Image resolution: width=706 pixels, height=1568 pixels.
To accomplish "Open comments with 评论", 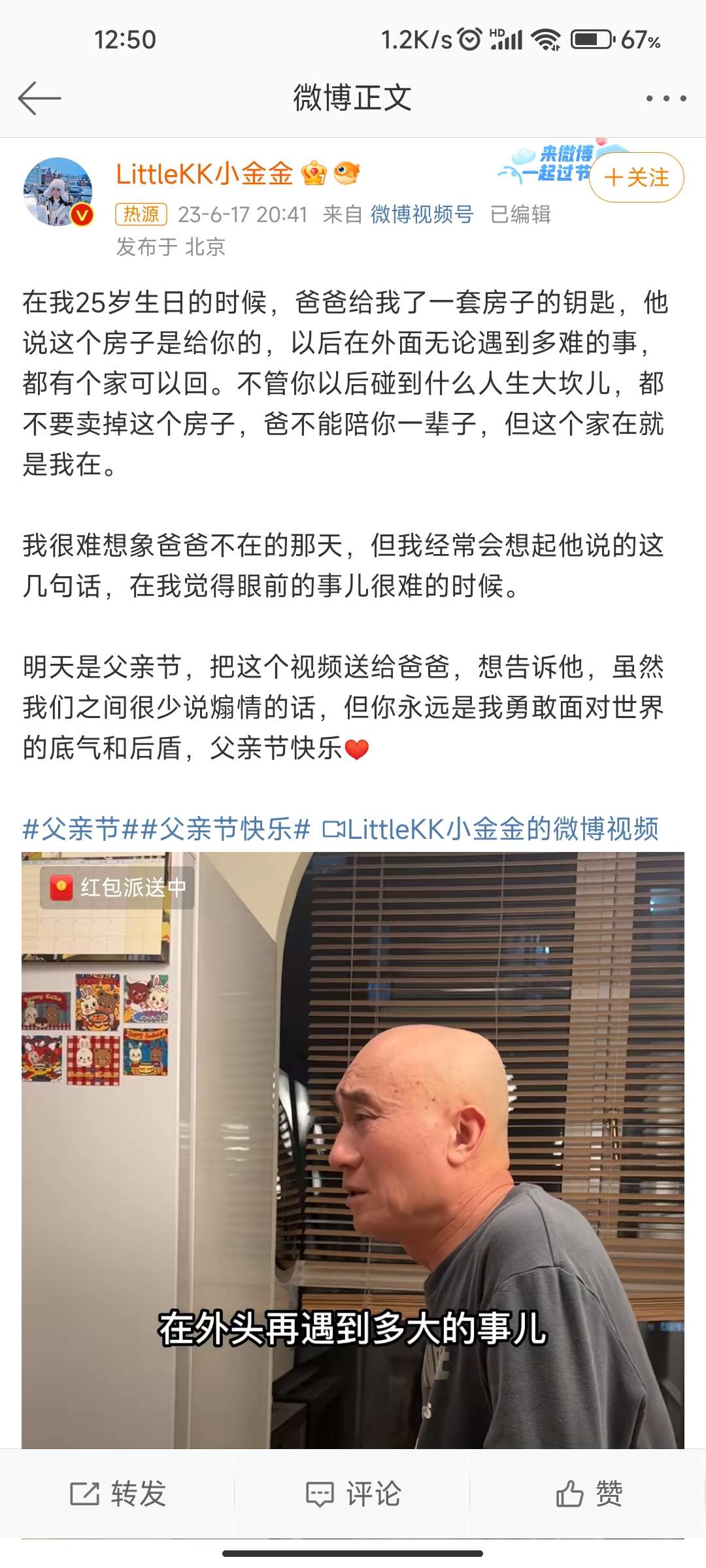I will (x=353, y=1494).
